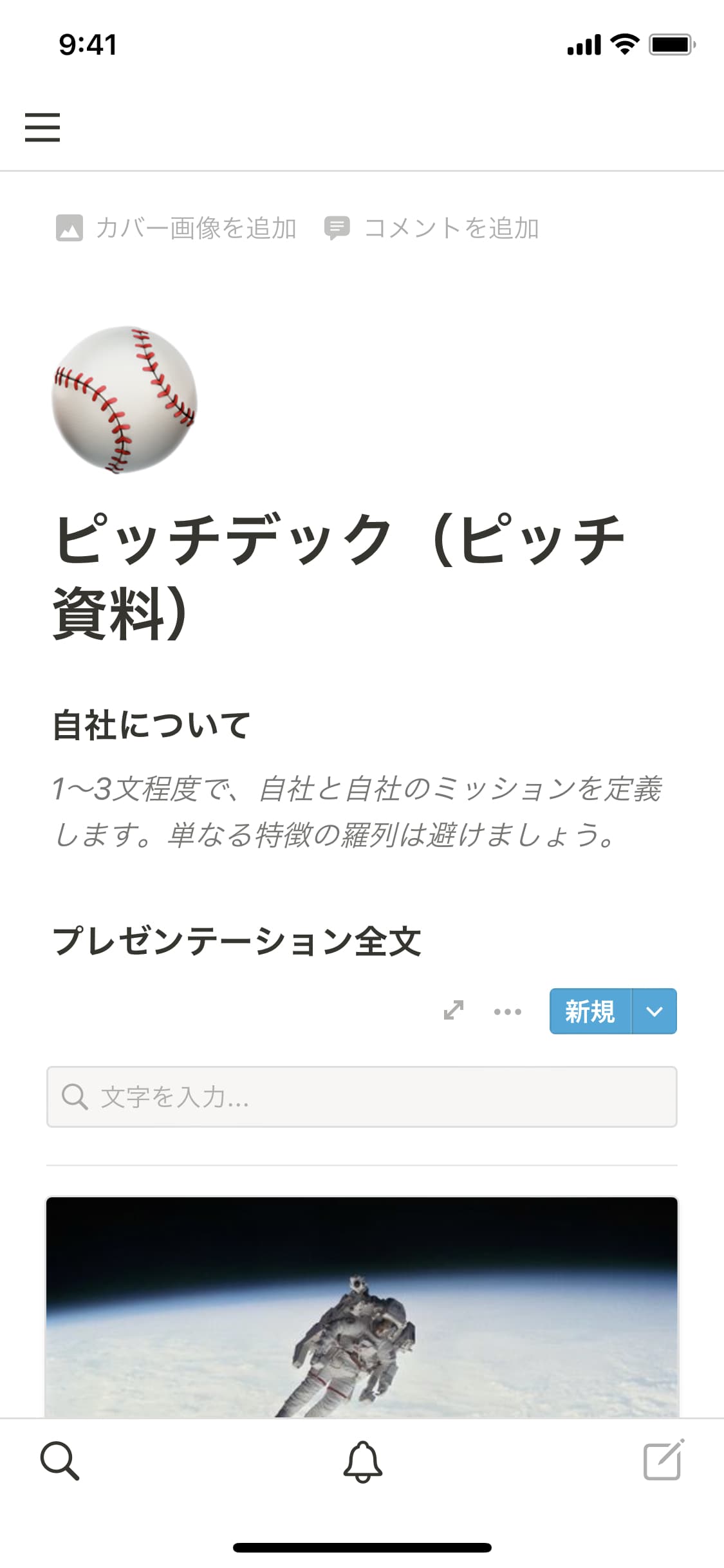The height and width of the screenshot is (1568, 724).
Task: Expand the database to full screen view
Action: (454, 1011)
